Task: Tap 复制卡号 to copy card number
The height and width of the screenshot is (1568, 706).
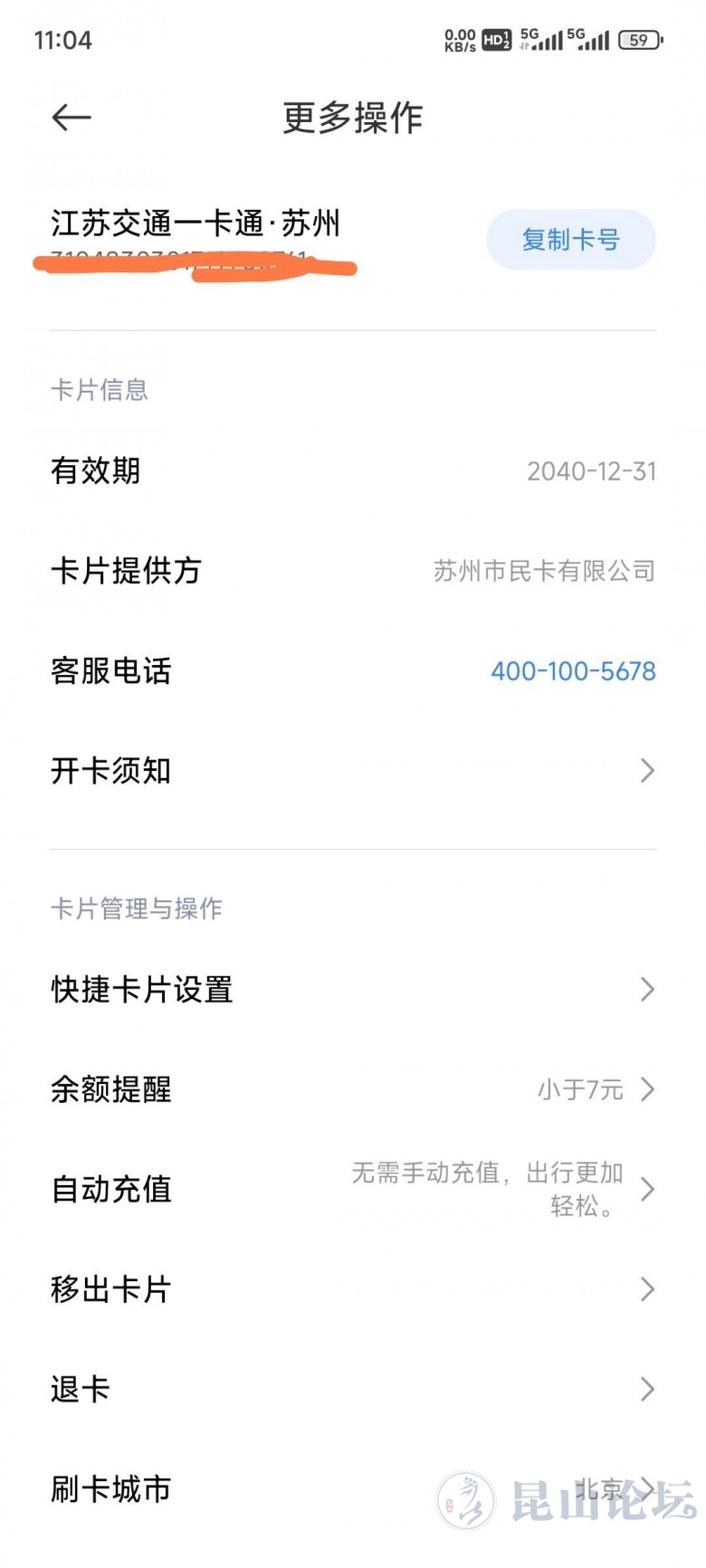Action: 570,240
